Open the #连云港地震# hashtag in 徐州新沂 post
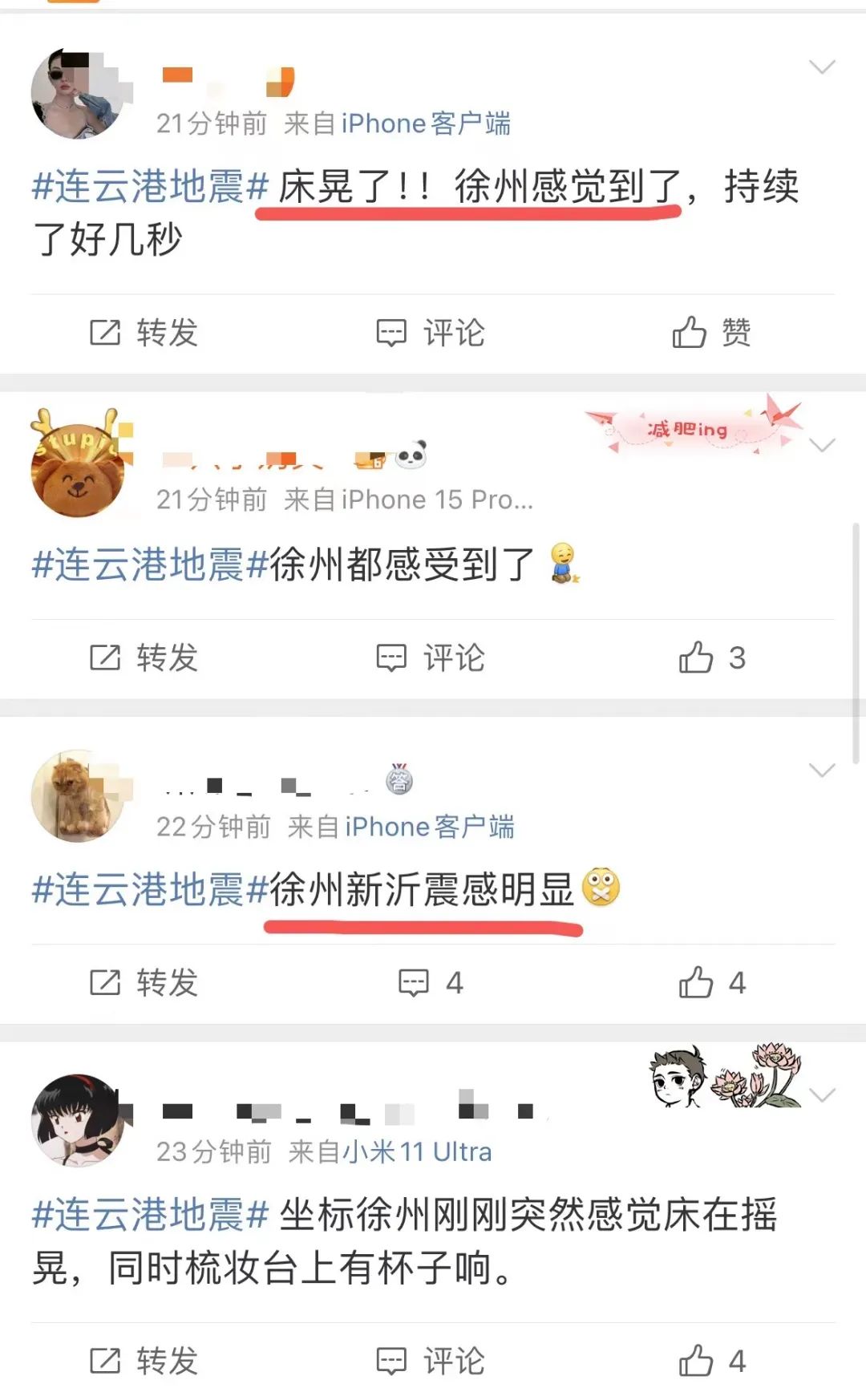The height and width of the screenshot is (1400, 866). tap(149, 890)
